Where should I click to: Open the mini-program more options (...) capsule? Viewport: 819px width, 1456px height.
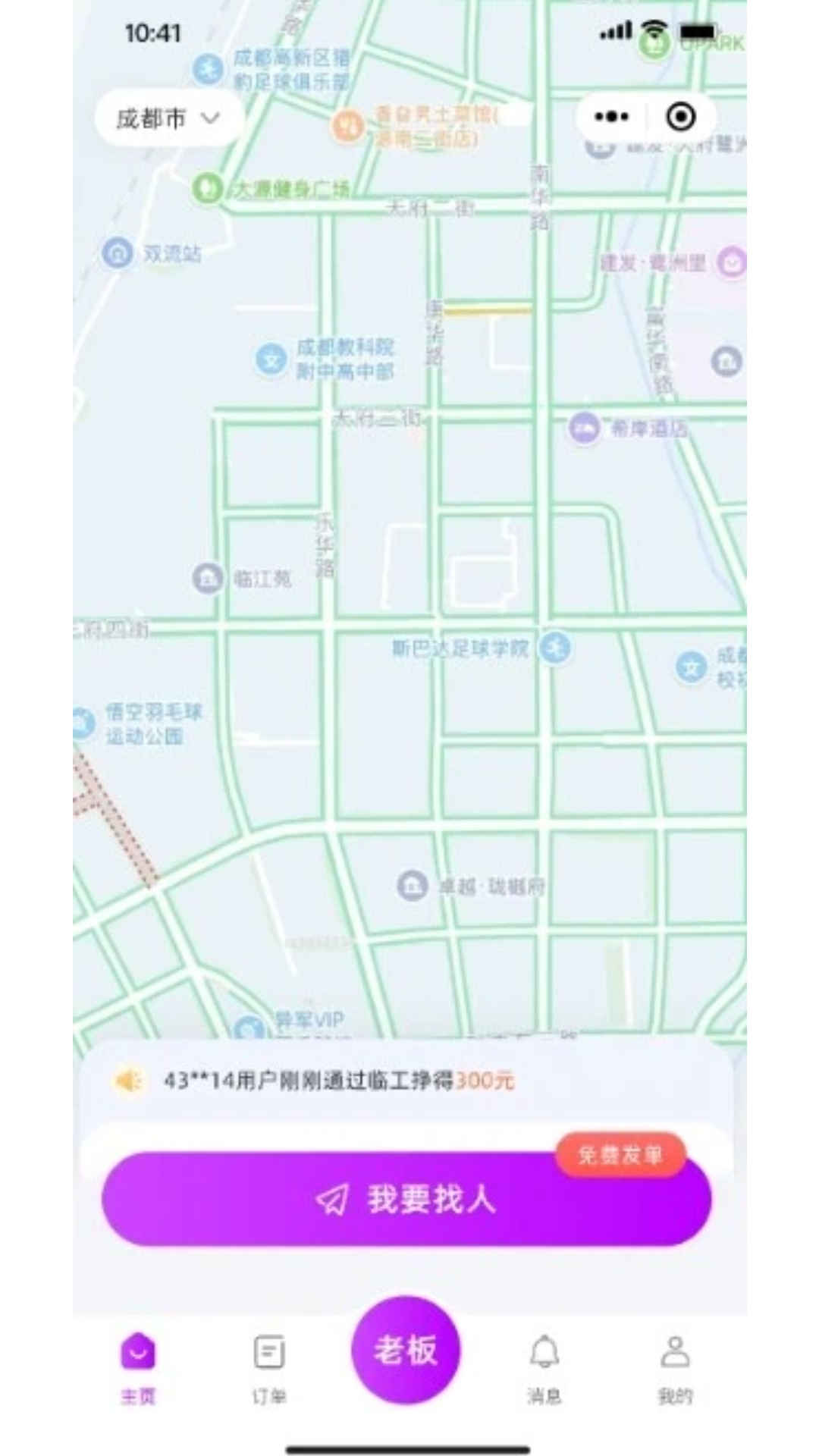[x=609, y=115]
